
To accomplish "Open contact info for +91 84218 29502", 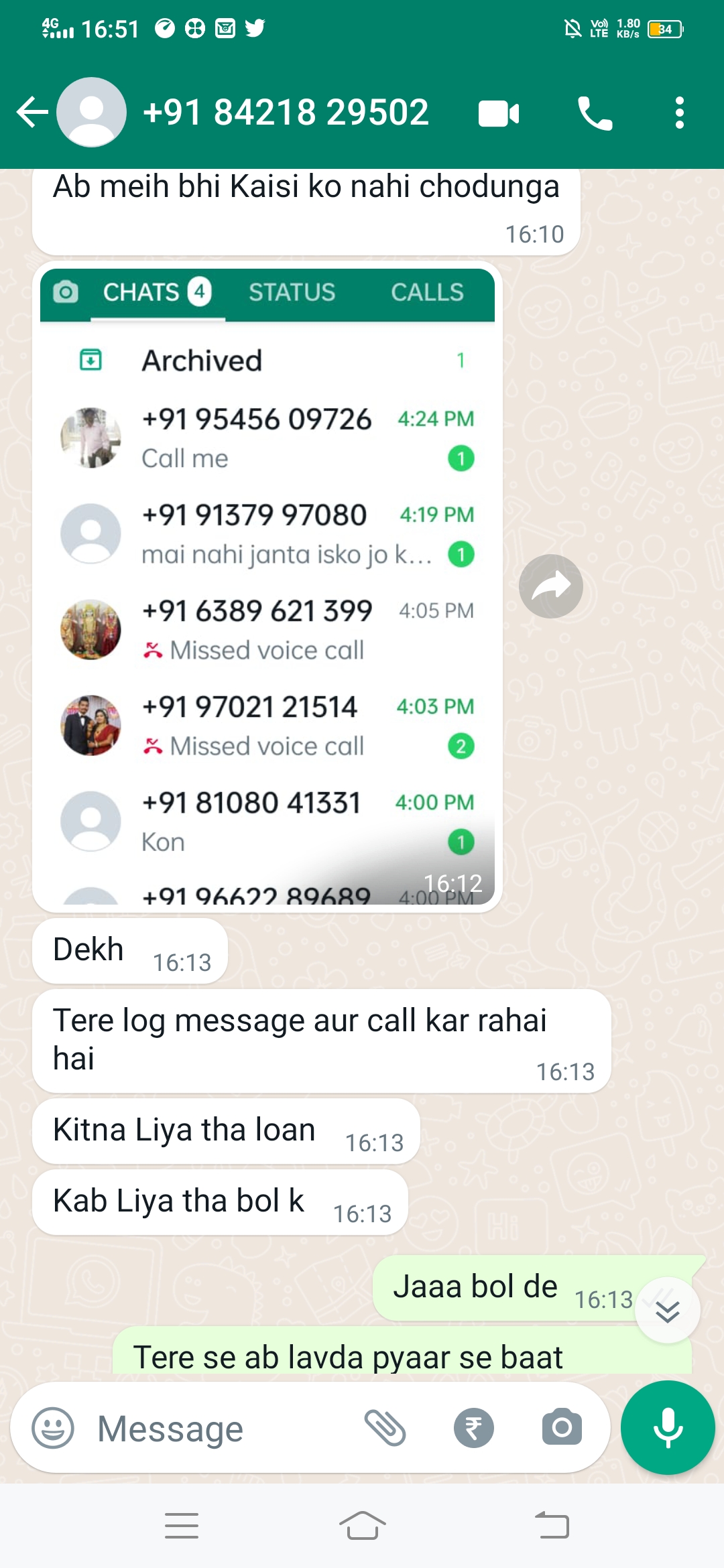I will coord(286,113).
